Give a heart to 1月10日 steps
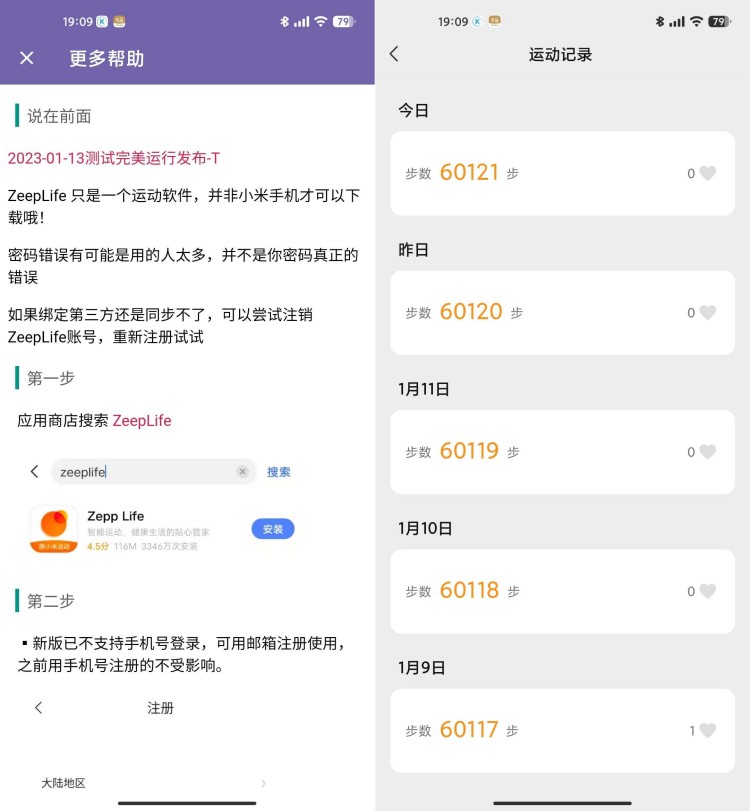 point(707,591)
